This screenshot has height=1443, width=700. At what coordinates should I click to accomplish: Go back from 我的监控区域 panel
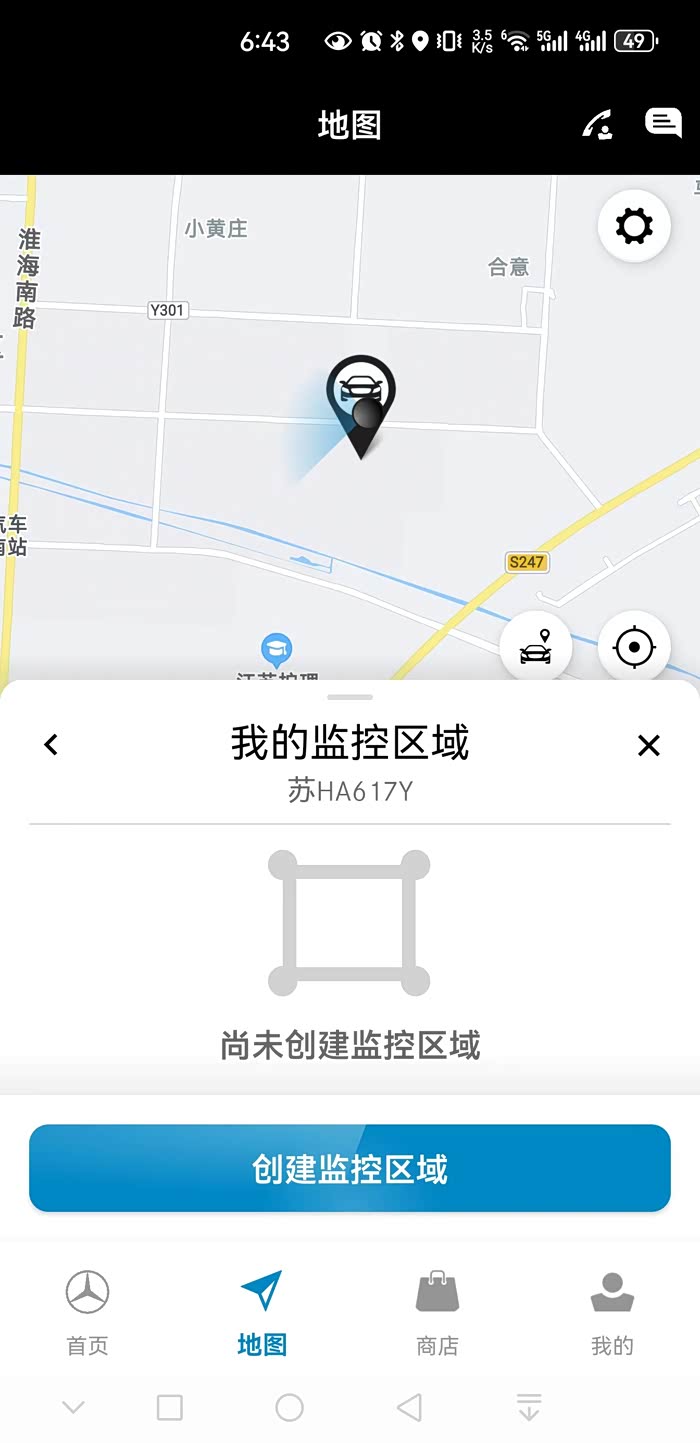(x=51, y=744)
